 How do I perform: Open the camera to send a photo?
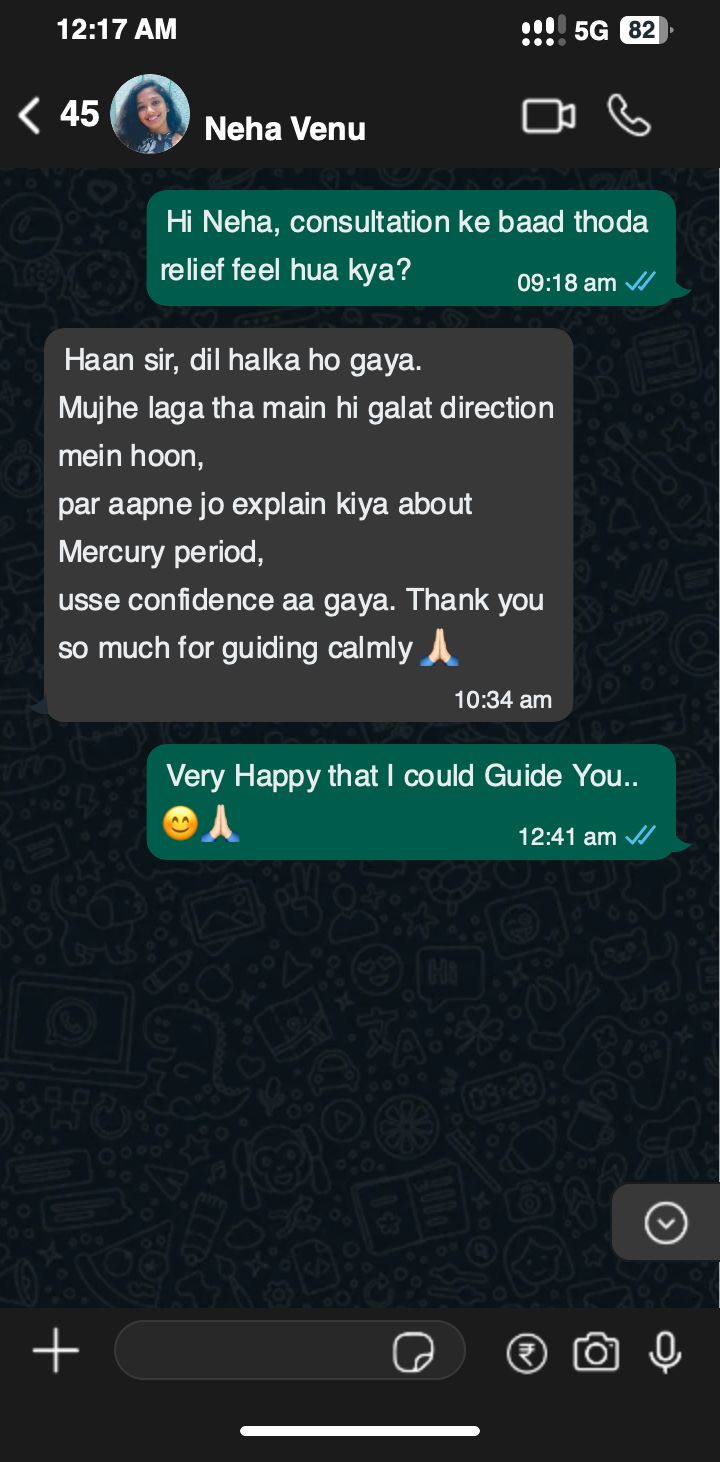coord(596,1353)
